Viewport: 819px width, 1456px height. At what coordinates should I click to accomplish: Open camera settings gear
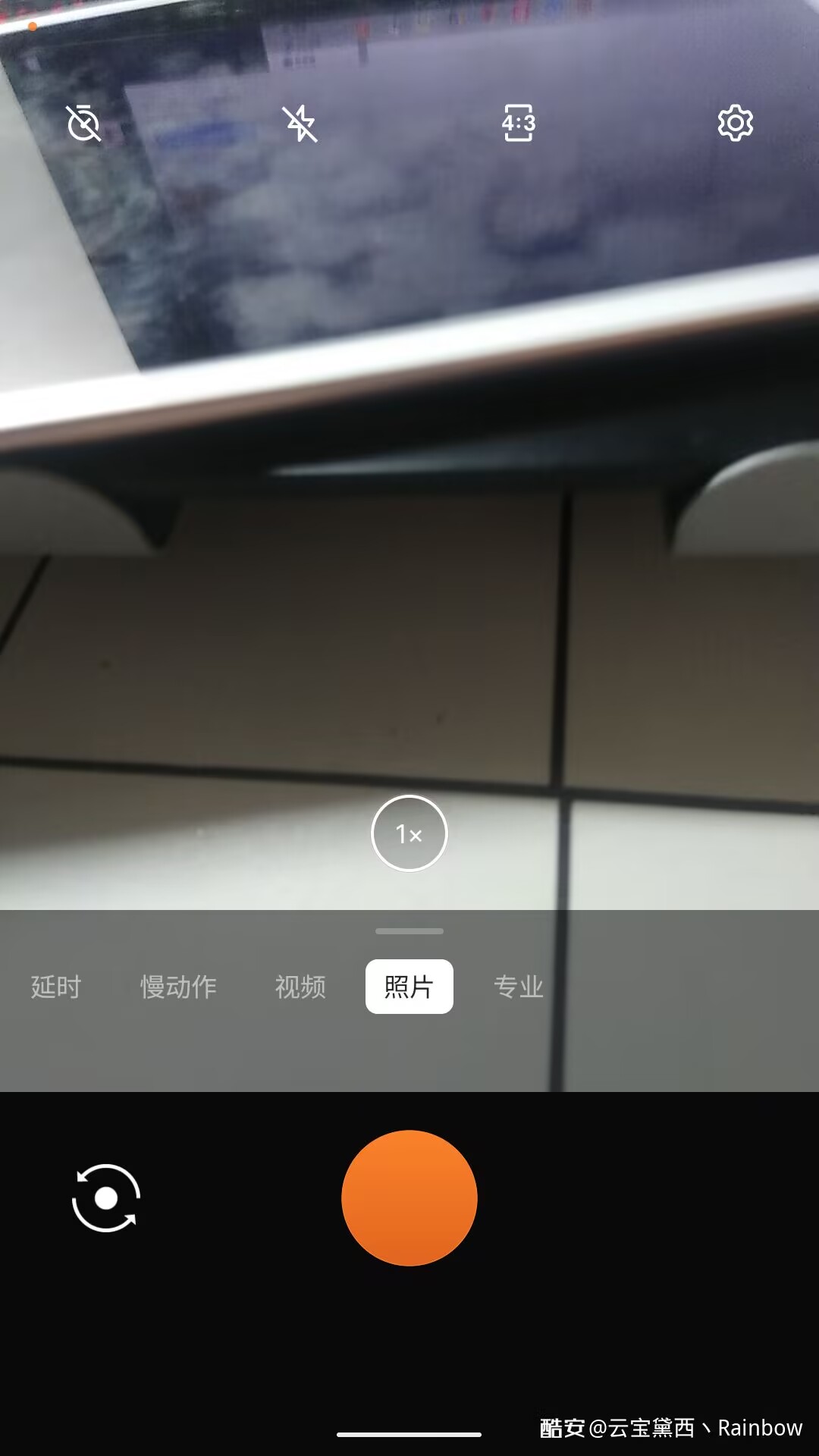click(x=735, y=123)
